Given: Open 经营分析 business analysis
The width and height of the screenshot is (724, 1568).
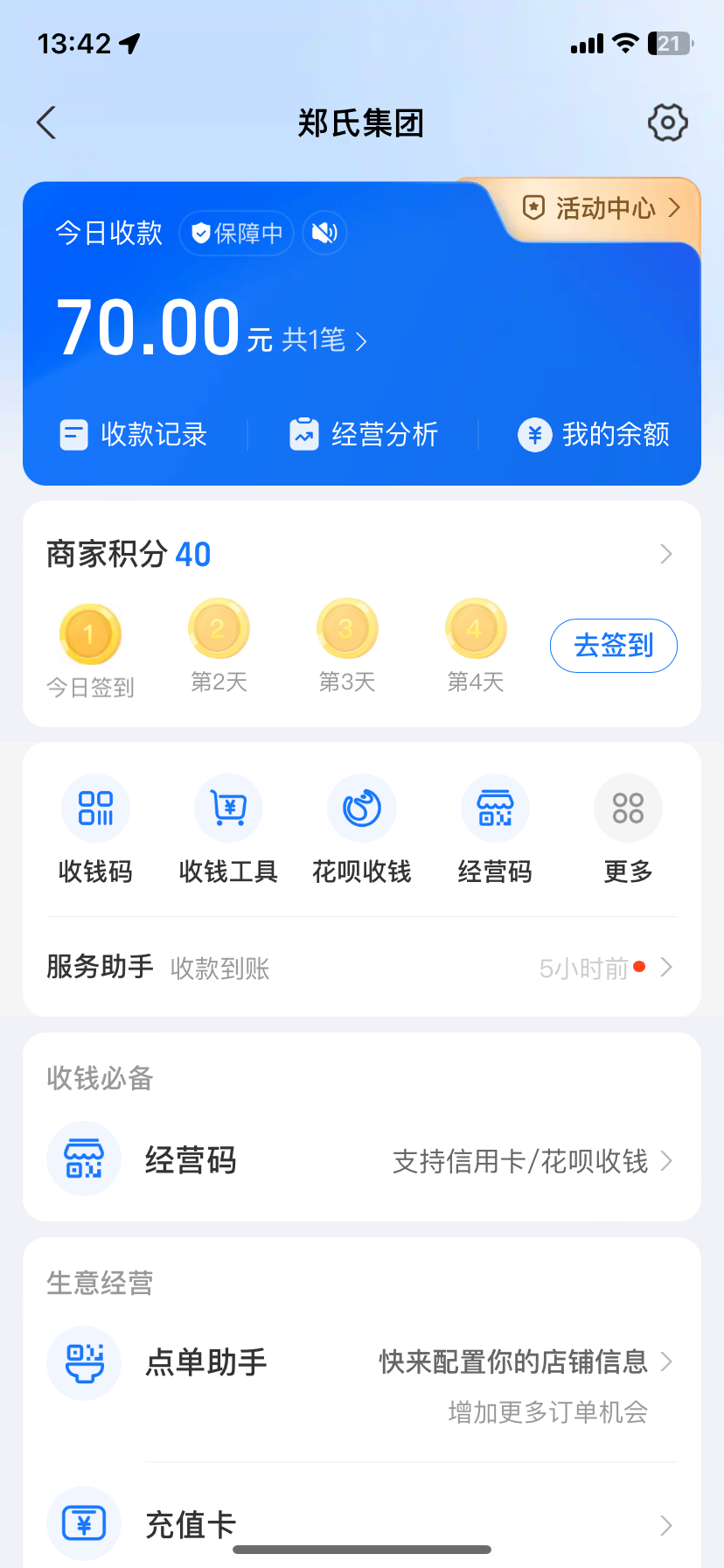Looking at the screenshot, I should click(364, 435).
